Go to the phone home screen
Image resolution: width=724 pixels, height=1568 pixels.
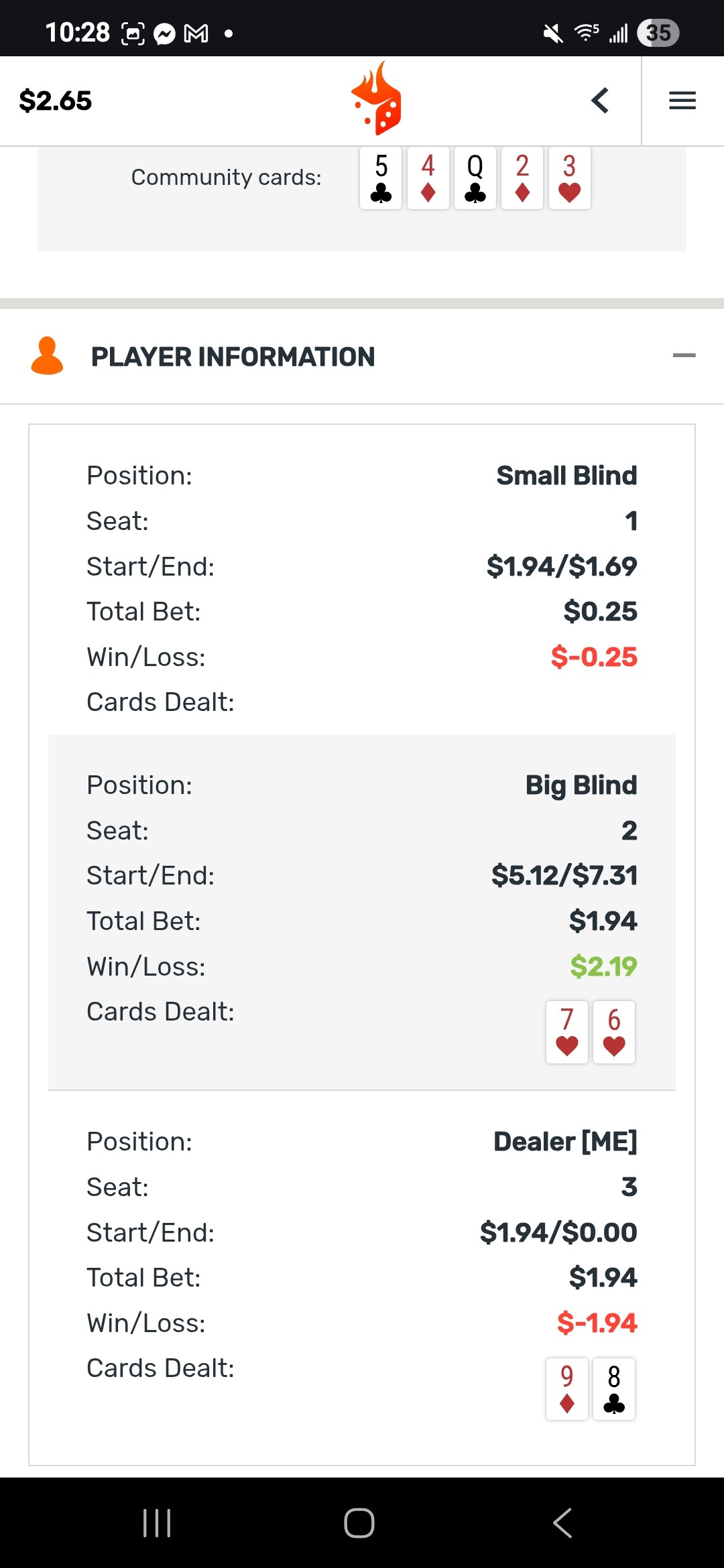(359, 1522)
